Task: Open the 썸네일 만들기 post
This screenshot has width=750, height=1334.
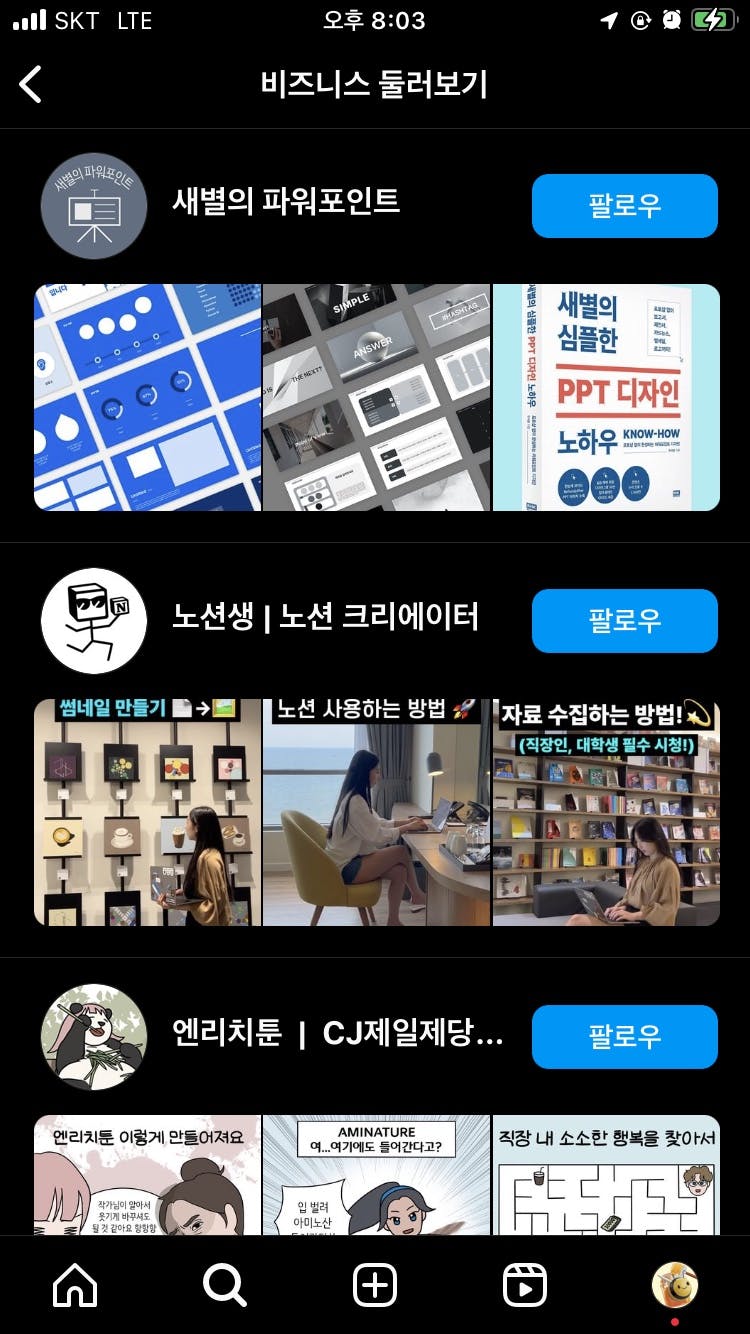Action: click(147, 812)
